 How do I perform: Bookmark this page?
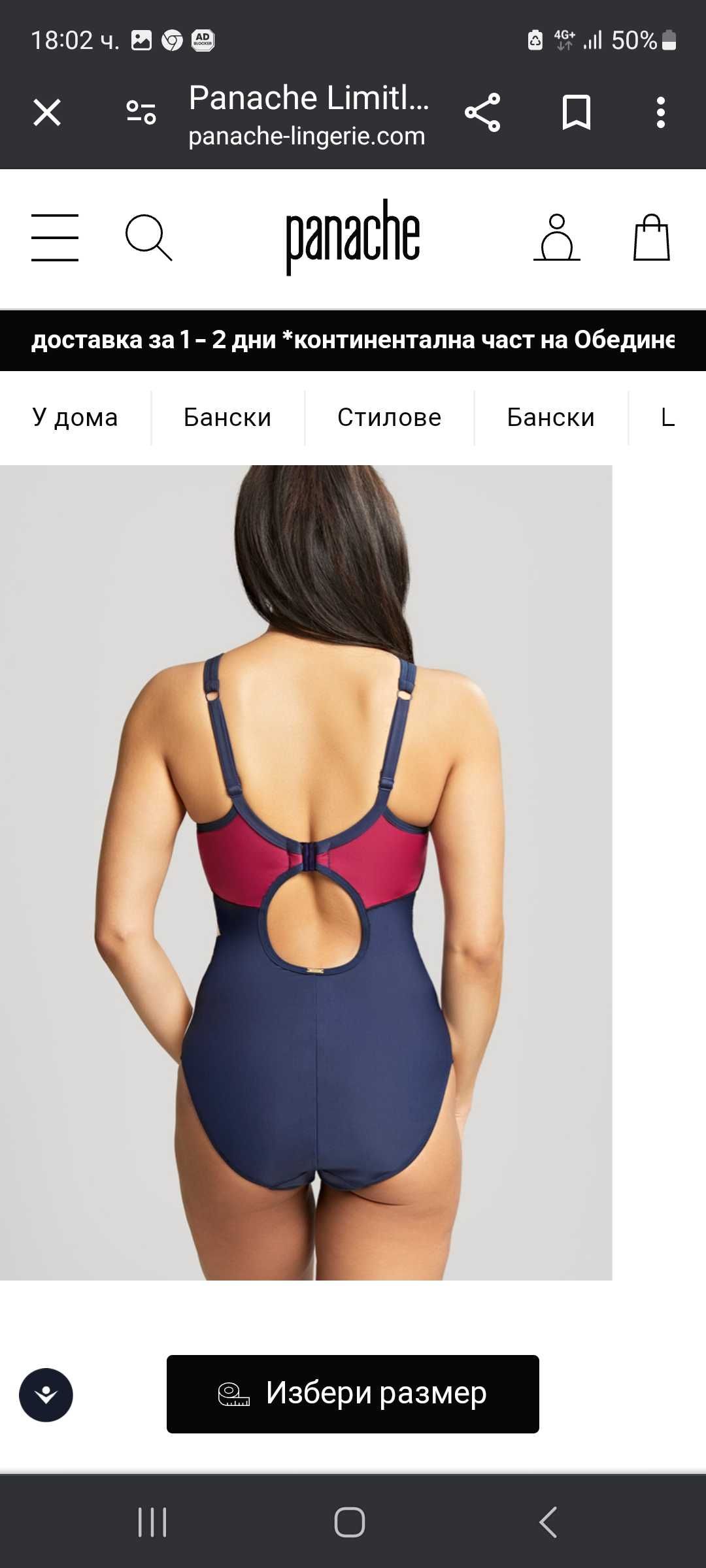click(576, 112)
